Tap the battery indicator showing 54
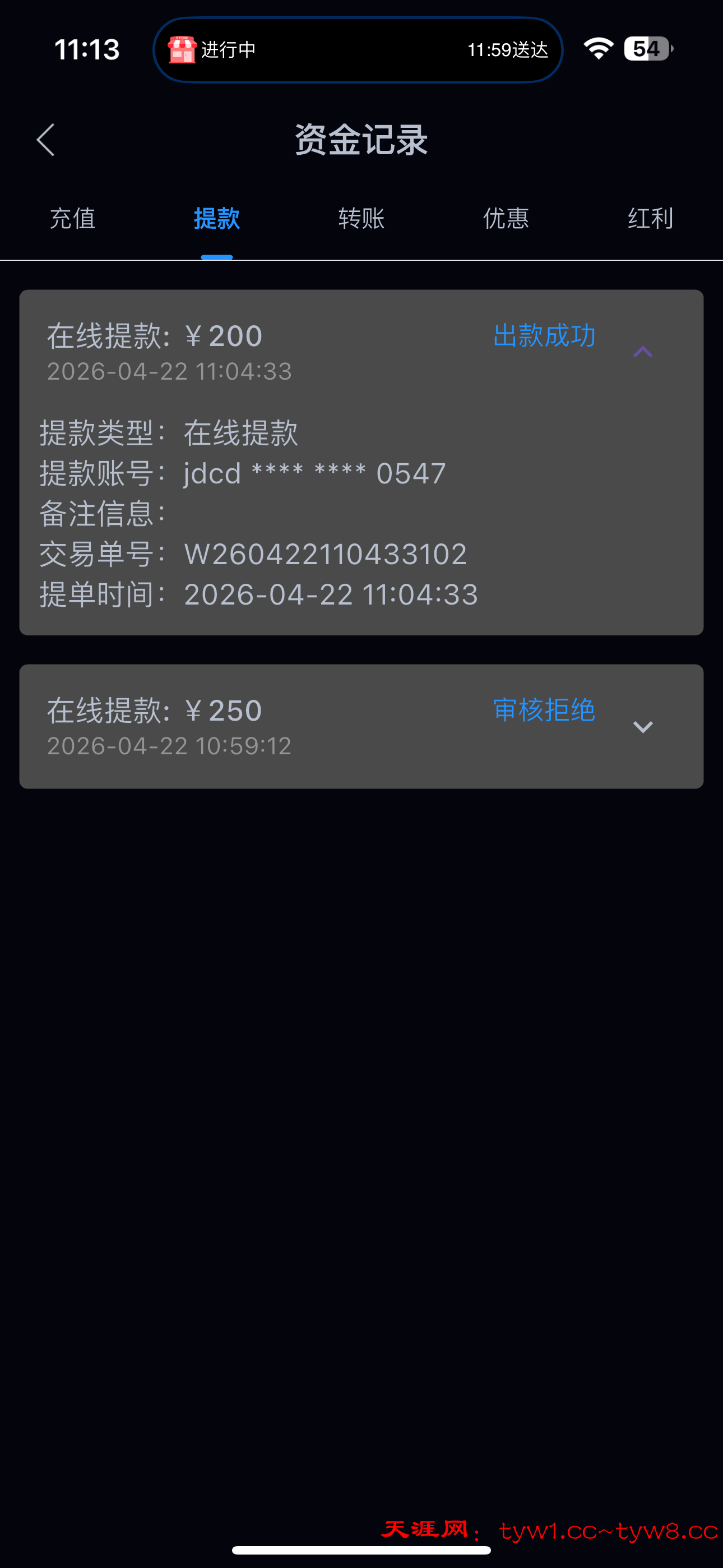 [646, 49]
